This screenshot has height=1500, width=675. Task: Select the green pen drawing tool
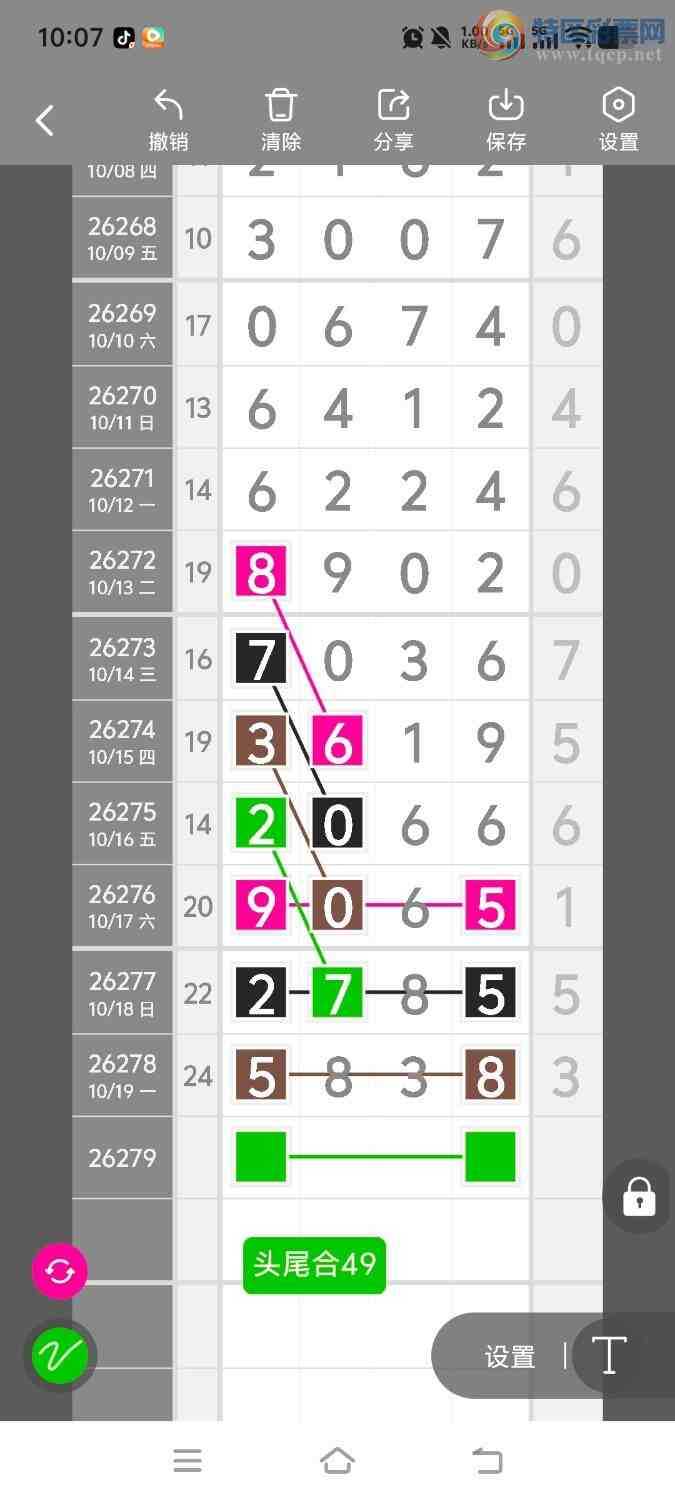[60, 1356]
